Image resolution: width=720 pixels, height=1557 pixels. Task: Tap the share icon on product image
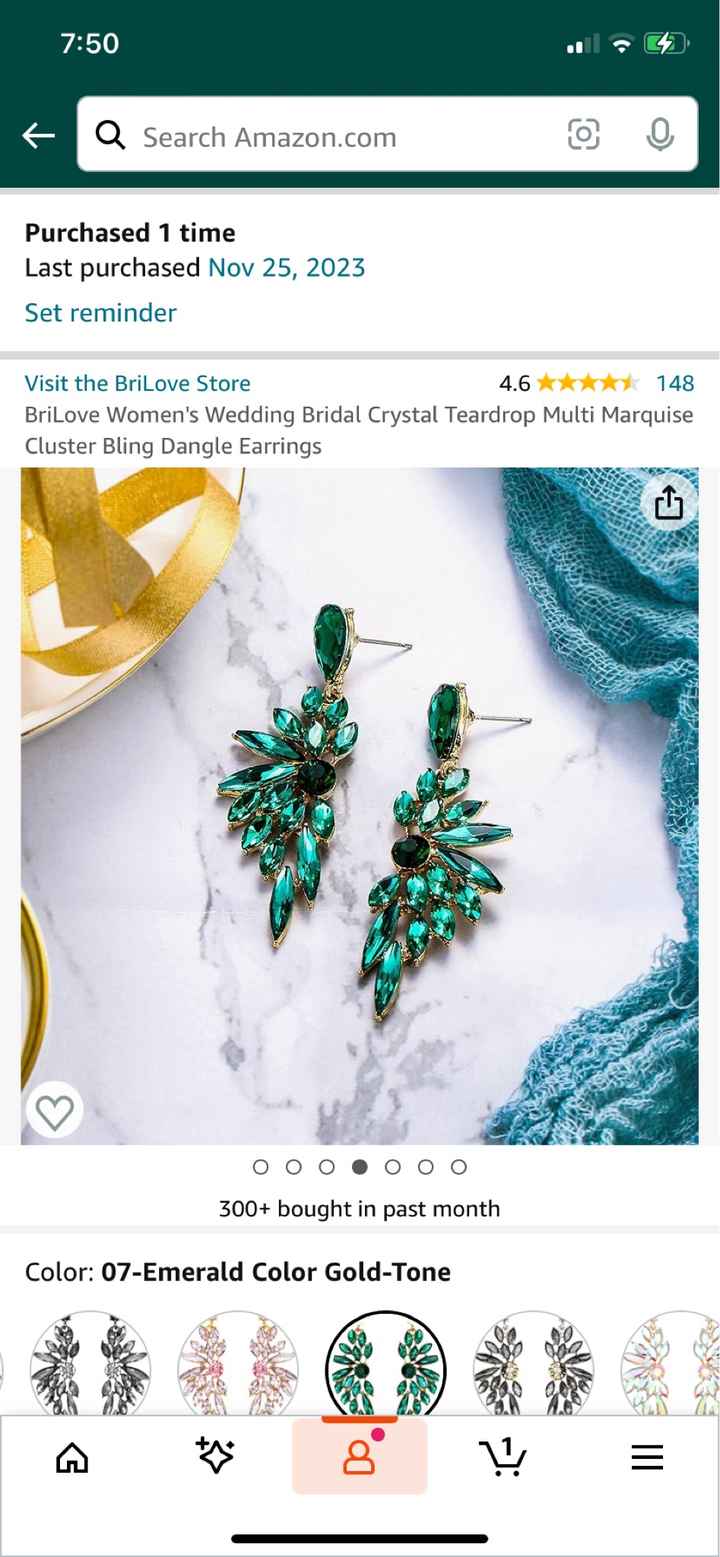pyautogui.click(x=668, y=503)
